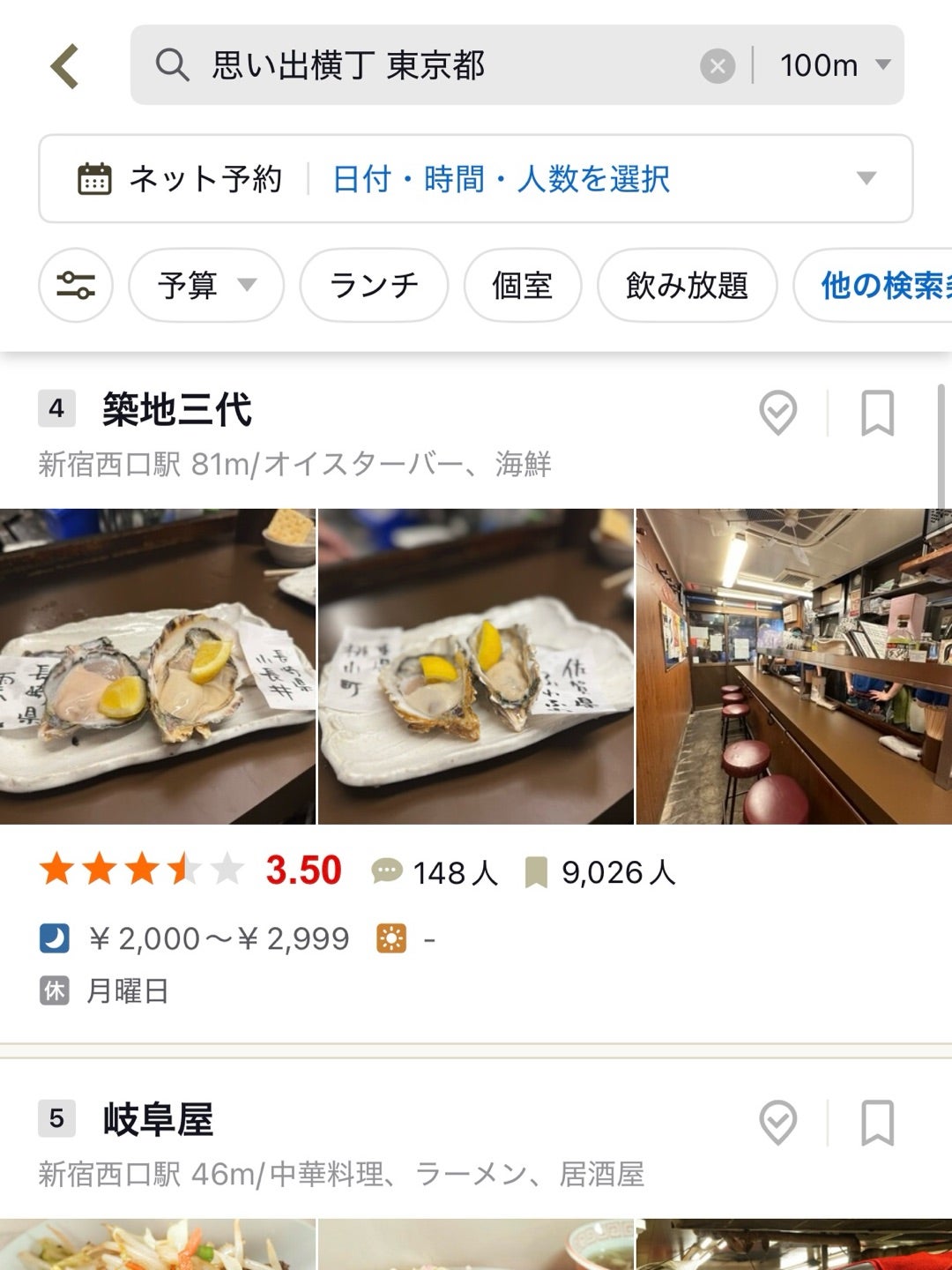View the counter interior photo of 築地三代
The width and height of the screenshot is (952, 1270).
[x=793, y=666]
